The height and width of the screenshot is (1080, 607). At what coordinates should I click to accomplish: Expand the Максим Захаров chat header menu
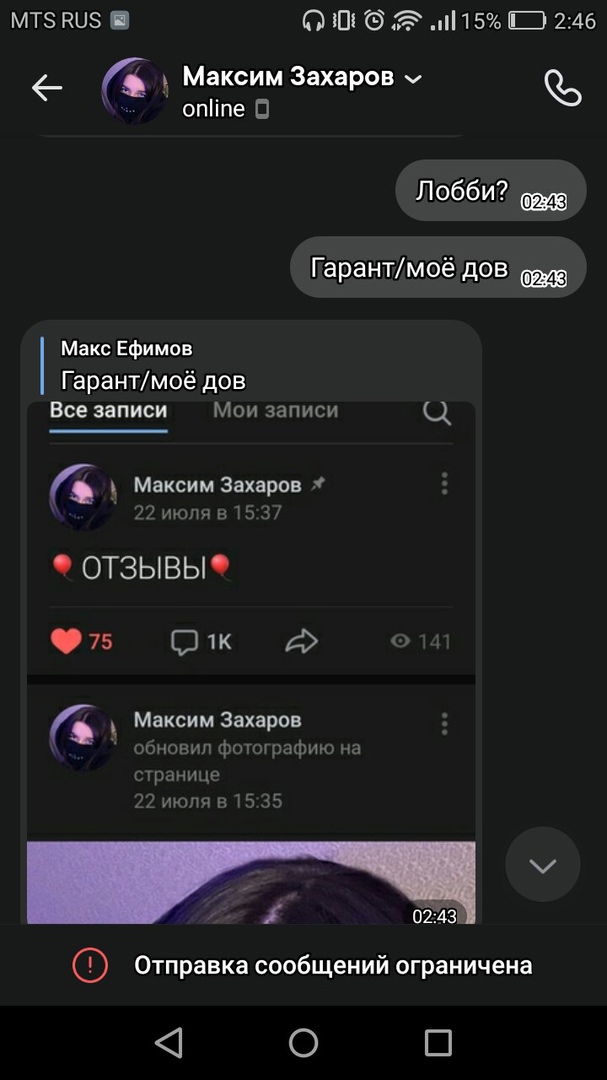411,79
